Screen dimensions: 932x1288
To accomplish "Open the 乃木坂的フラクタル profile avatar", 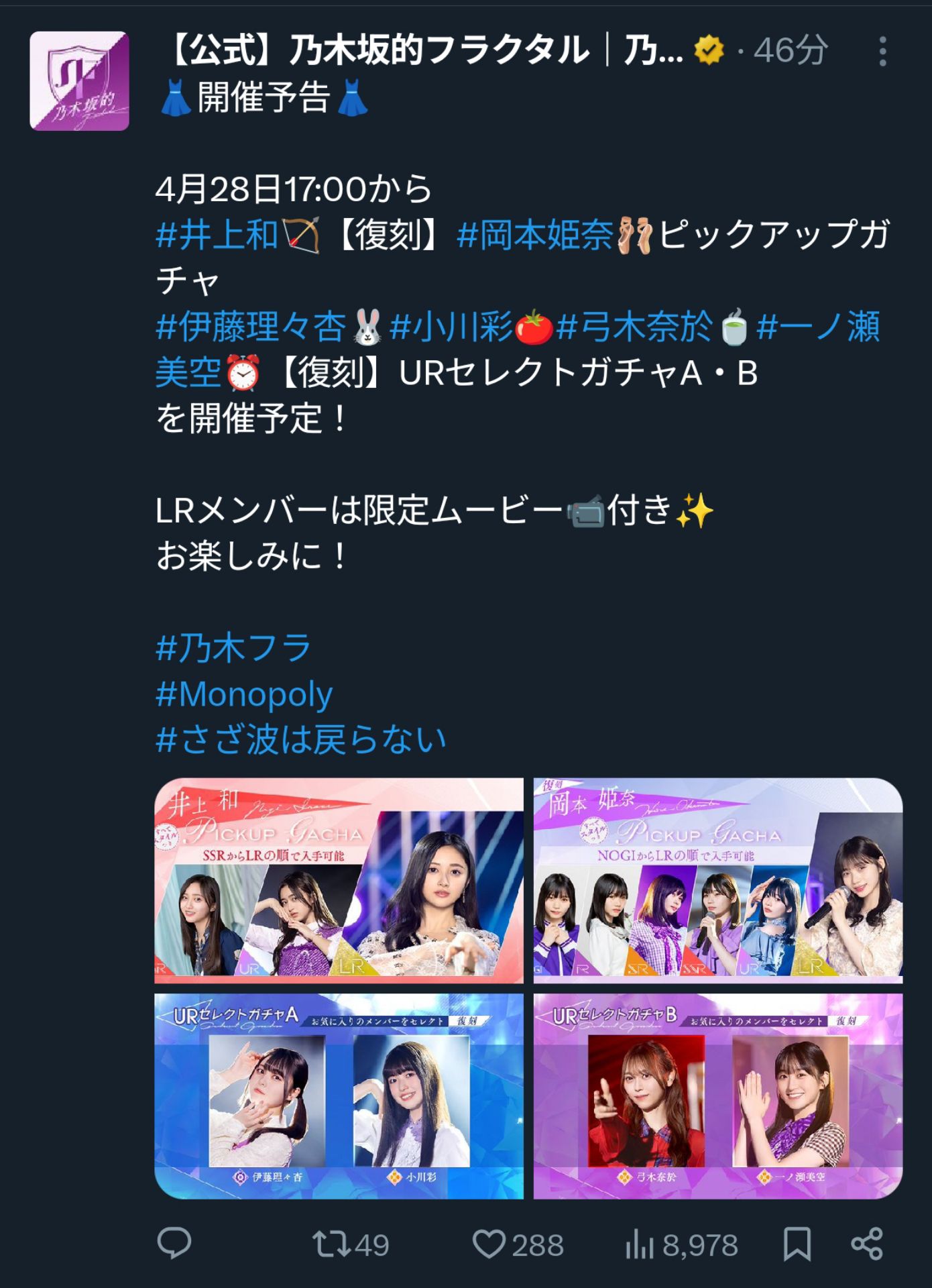I will (79, 81).
